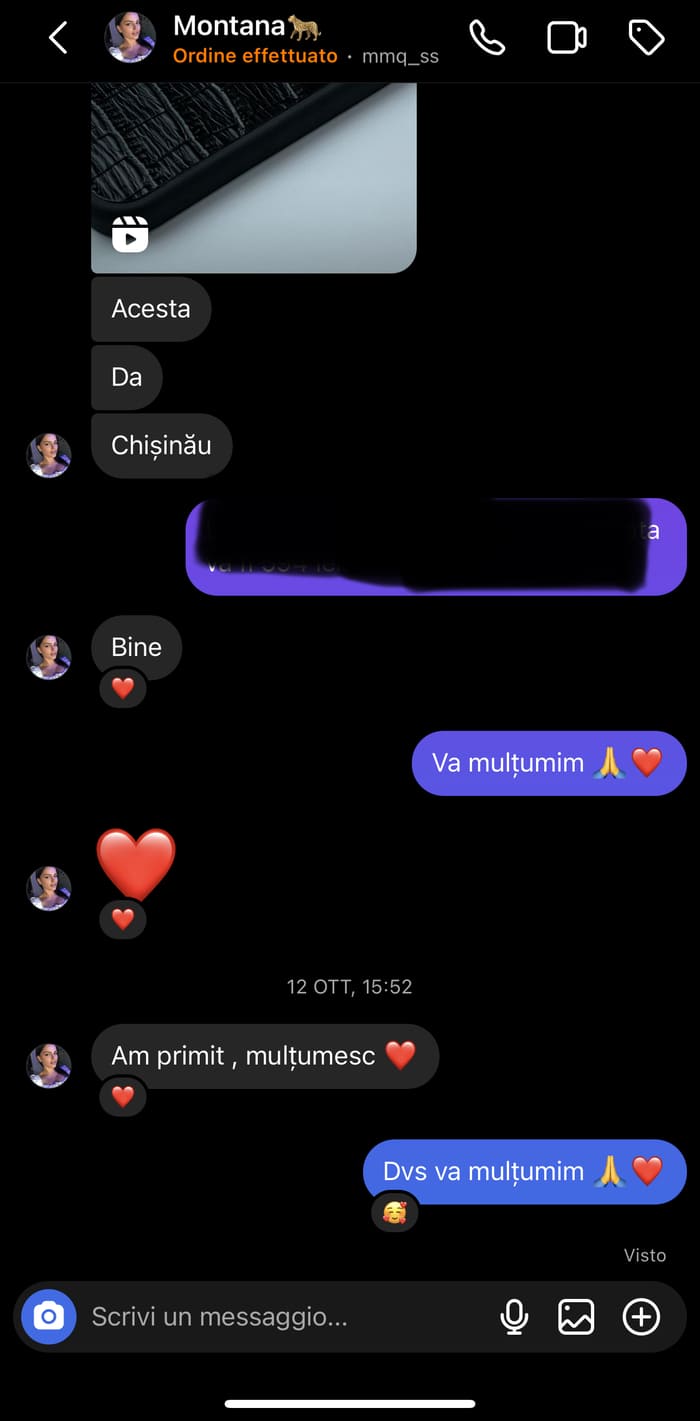Pick an image from the gallery
This screenshot has height=1421, width=700.
(576, 1317)
